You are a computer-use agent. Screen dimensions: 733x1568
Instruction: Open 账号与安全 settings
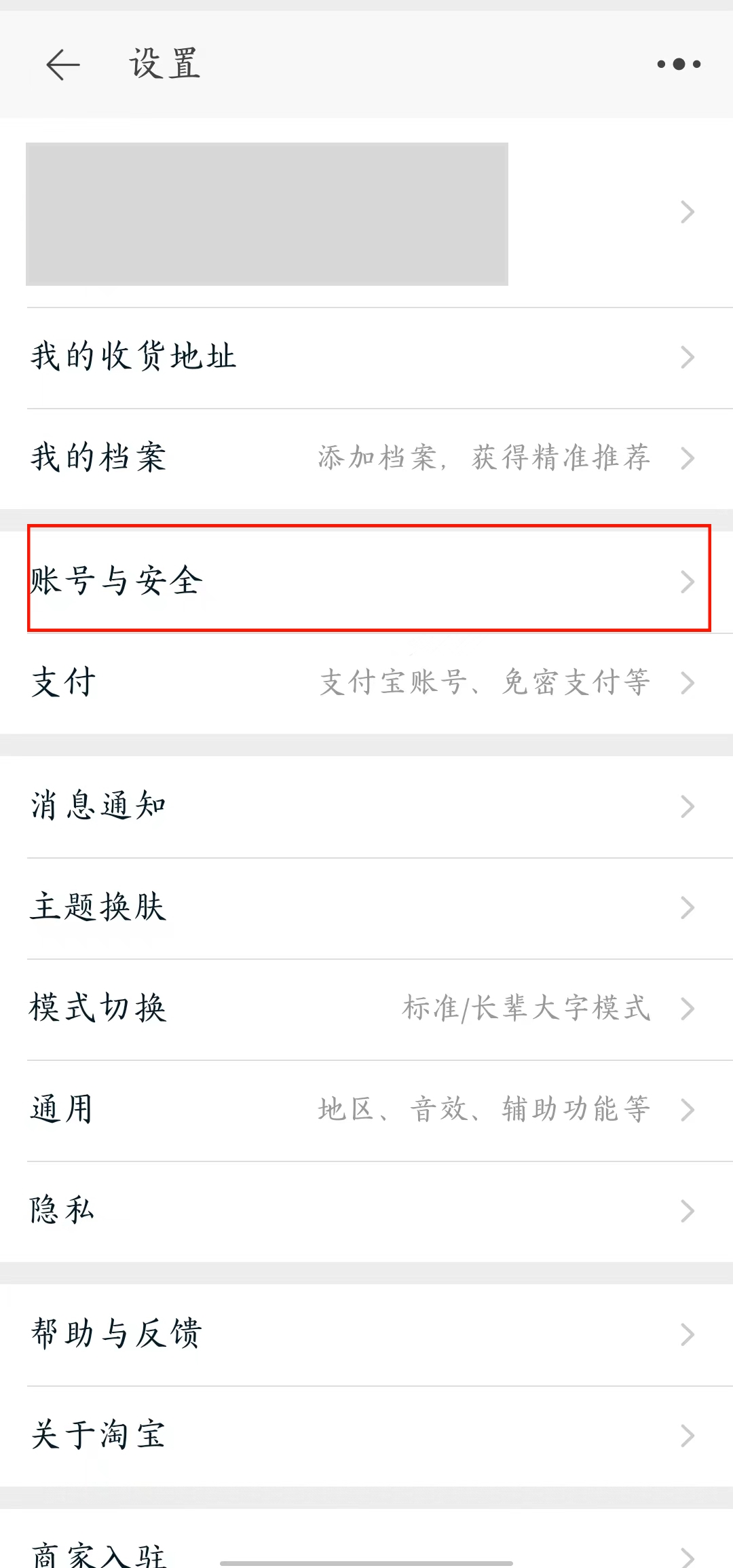[366, 581]
